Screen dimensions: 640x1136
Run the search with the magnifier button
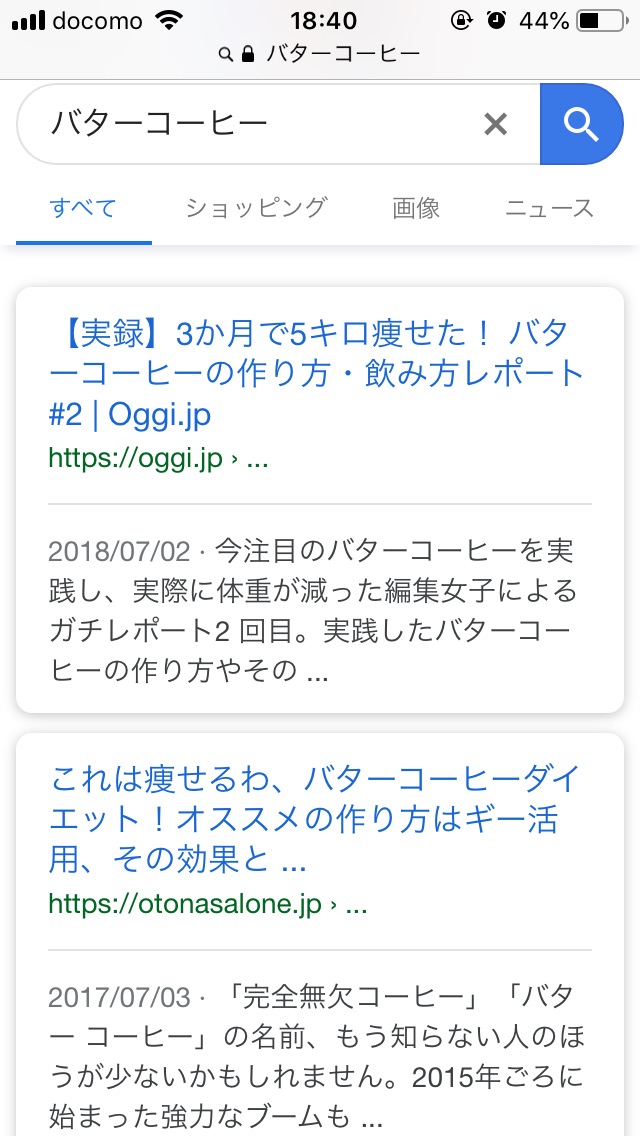(x=581, y=124)
